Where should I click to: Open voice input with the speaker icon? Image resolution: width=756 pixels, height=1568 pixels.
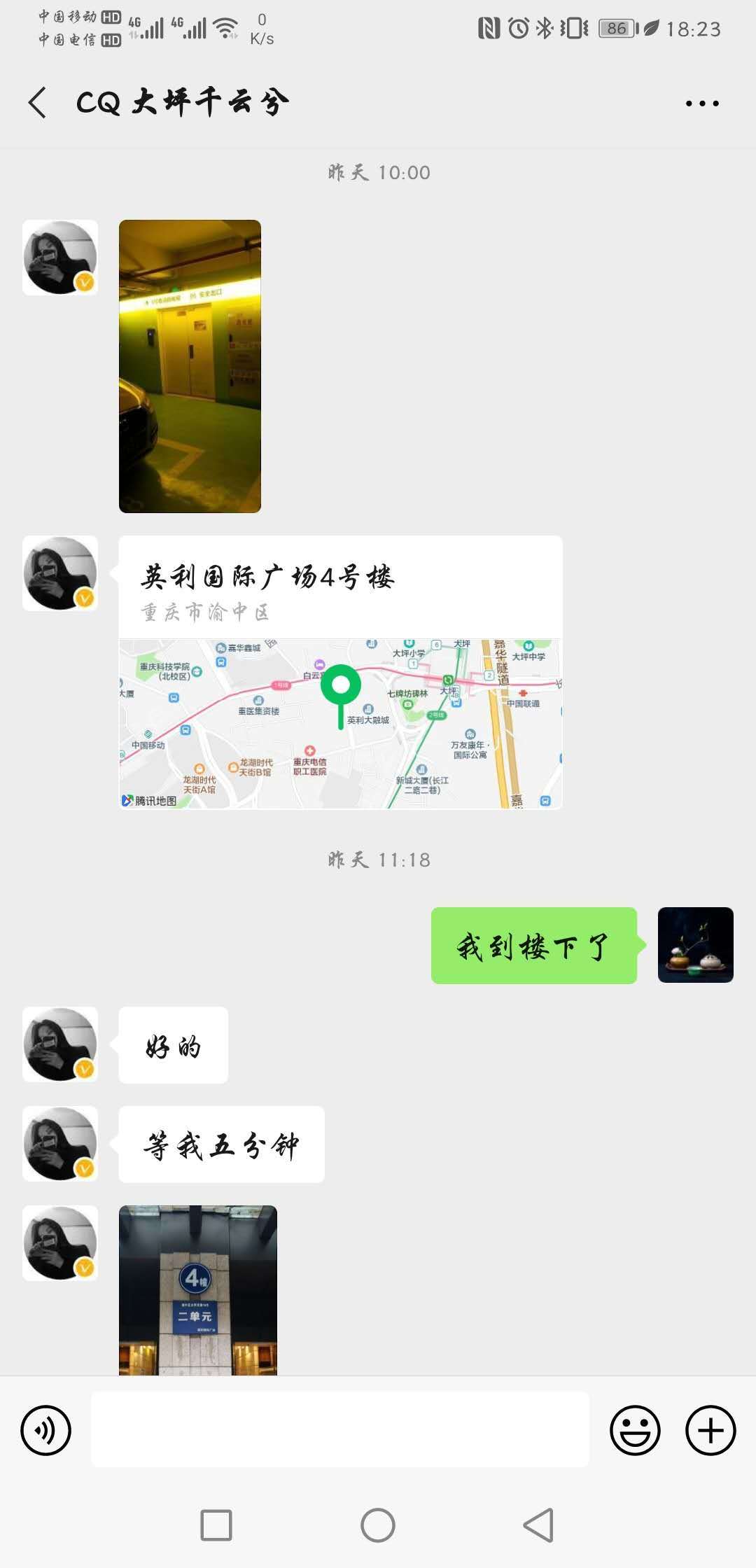coord(45,1430)
